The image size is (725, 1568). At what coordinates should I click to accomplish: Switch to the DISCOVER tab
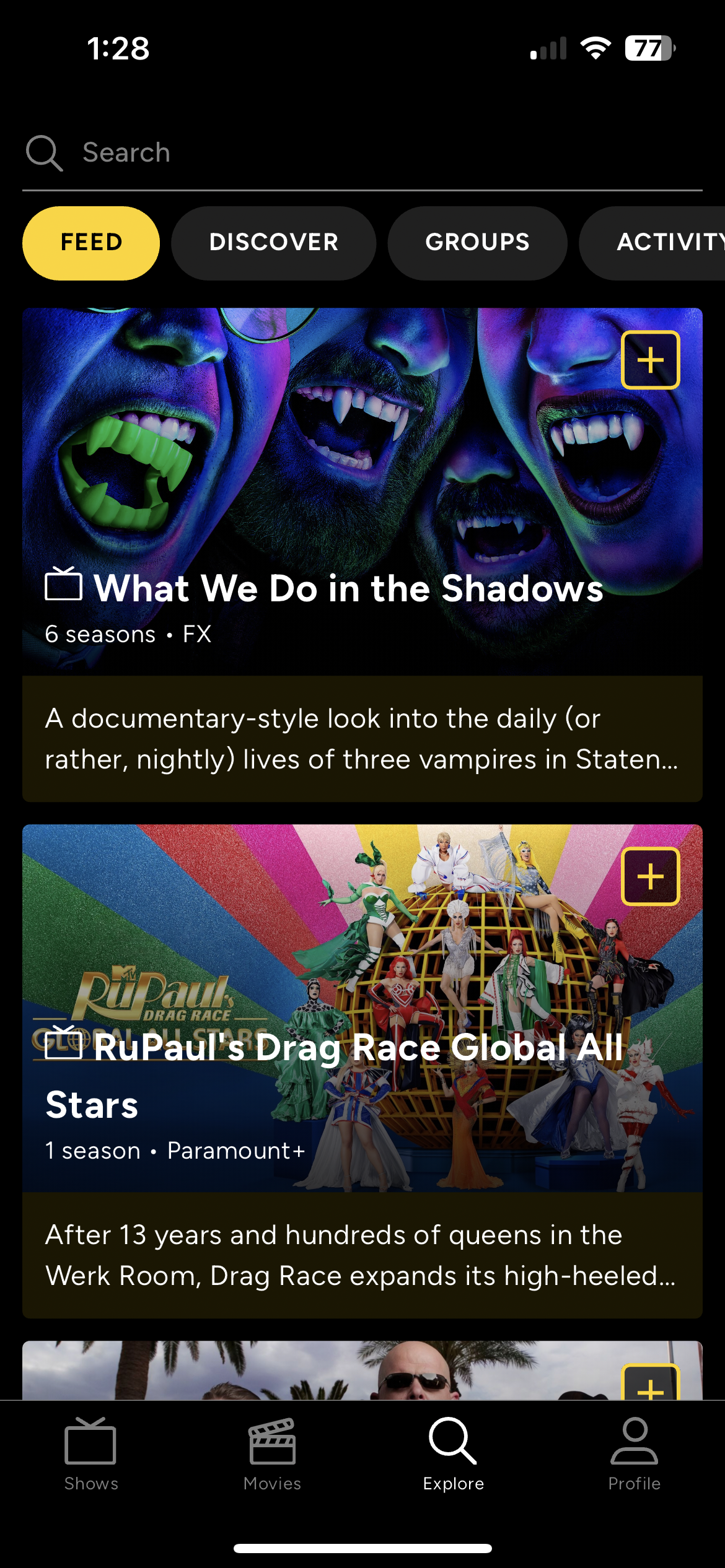pyautogui.click(x=273, y=243)
